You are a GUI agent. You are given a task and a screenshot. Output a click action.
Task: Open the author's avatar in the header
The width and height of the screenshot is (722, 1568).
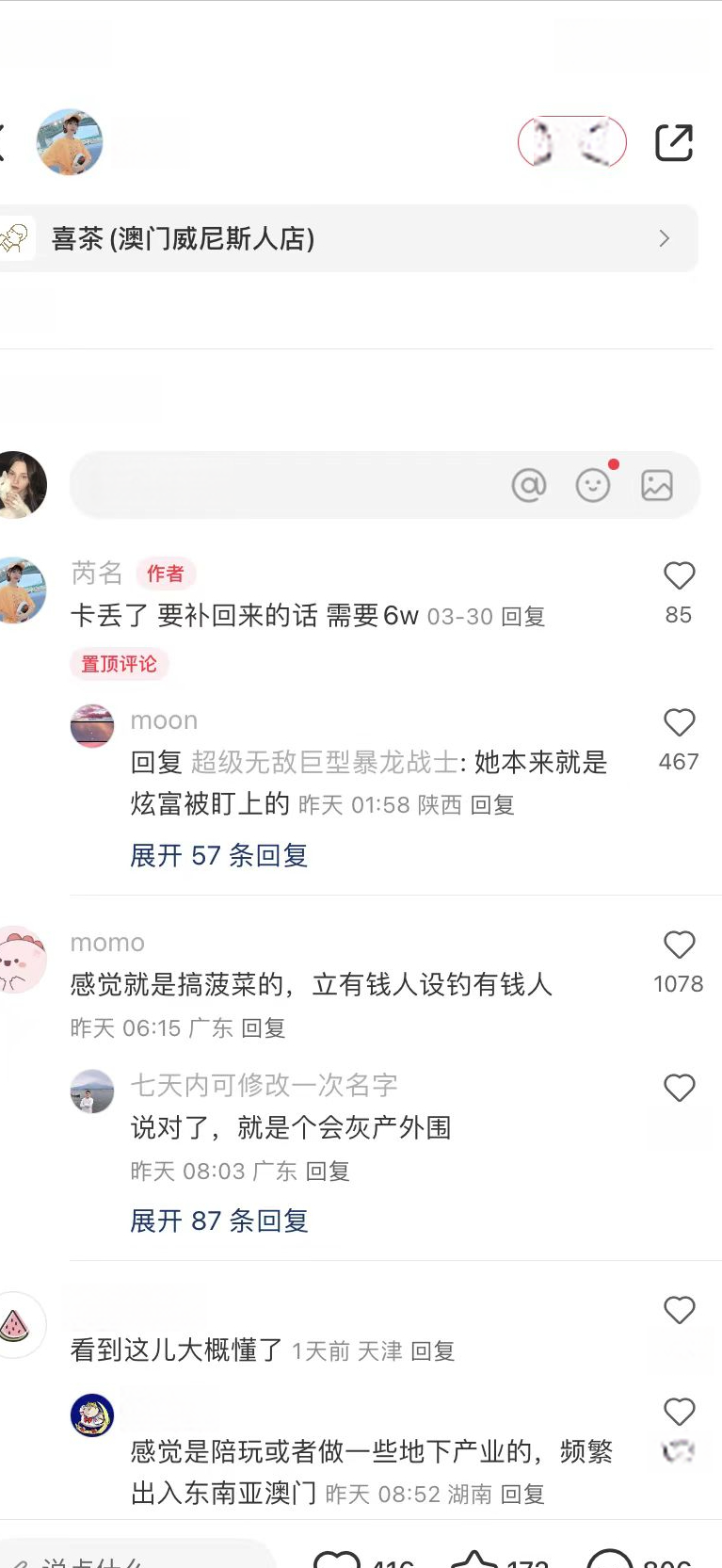pyautogui.click(x=70, y=142)
